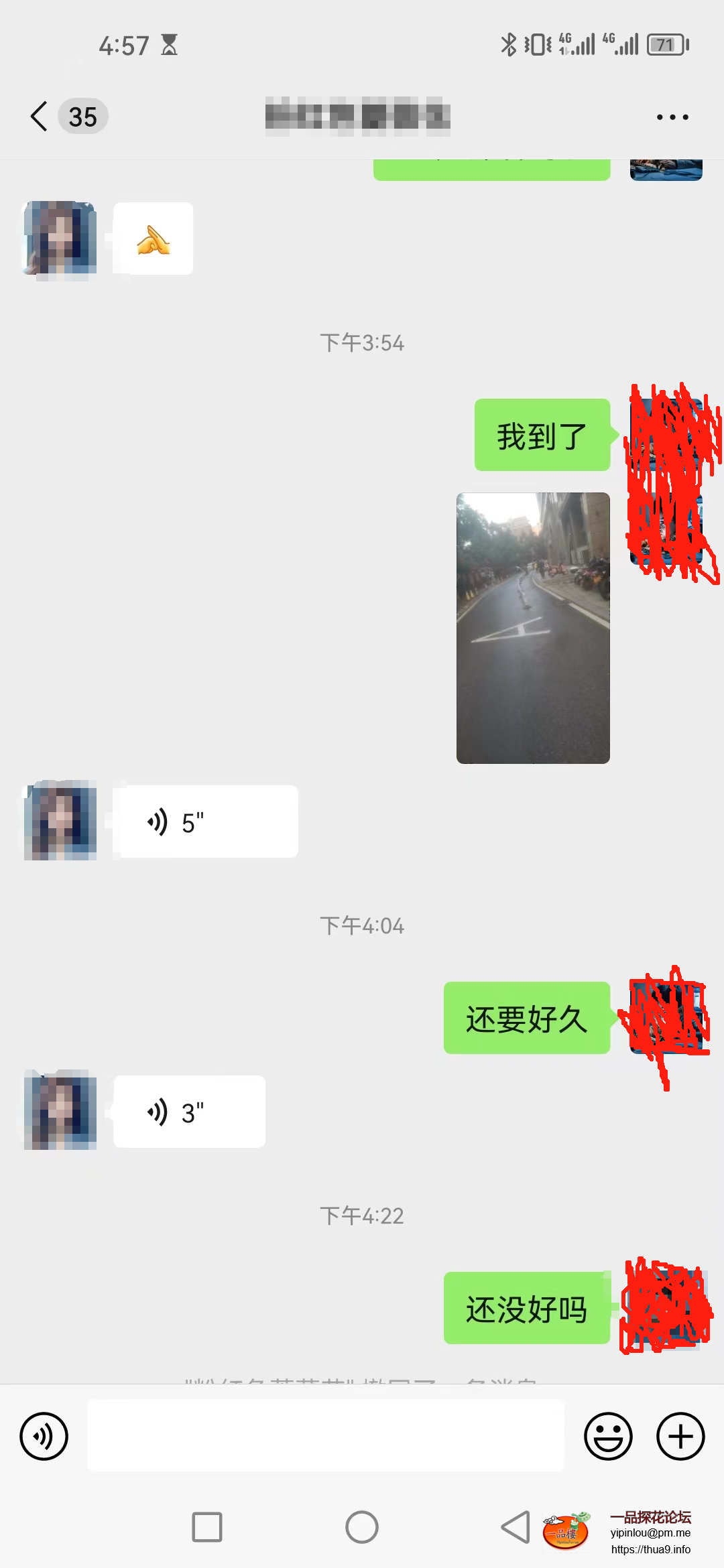Open contact's avatar beside prayer emoji
Image resolution: width=724 pixels, height=1568 pixels.
click(x=60, y=239)
